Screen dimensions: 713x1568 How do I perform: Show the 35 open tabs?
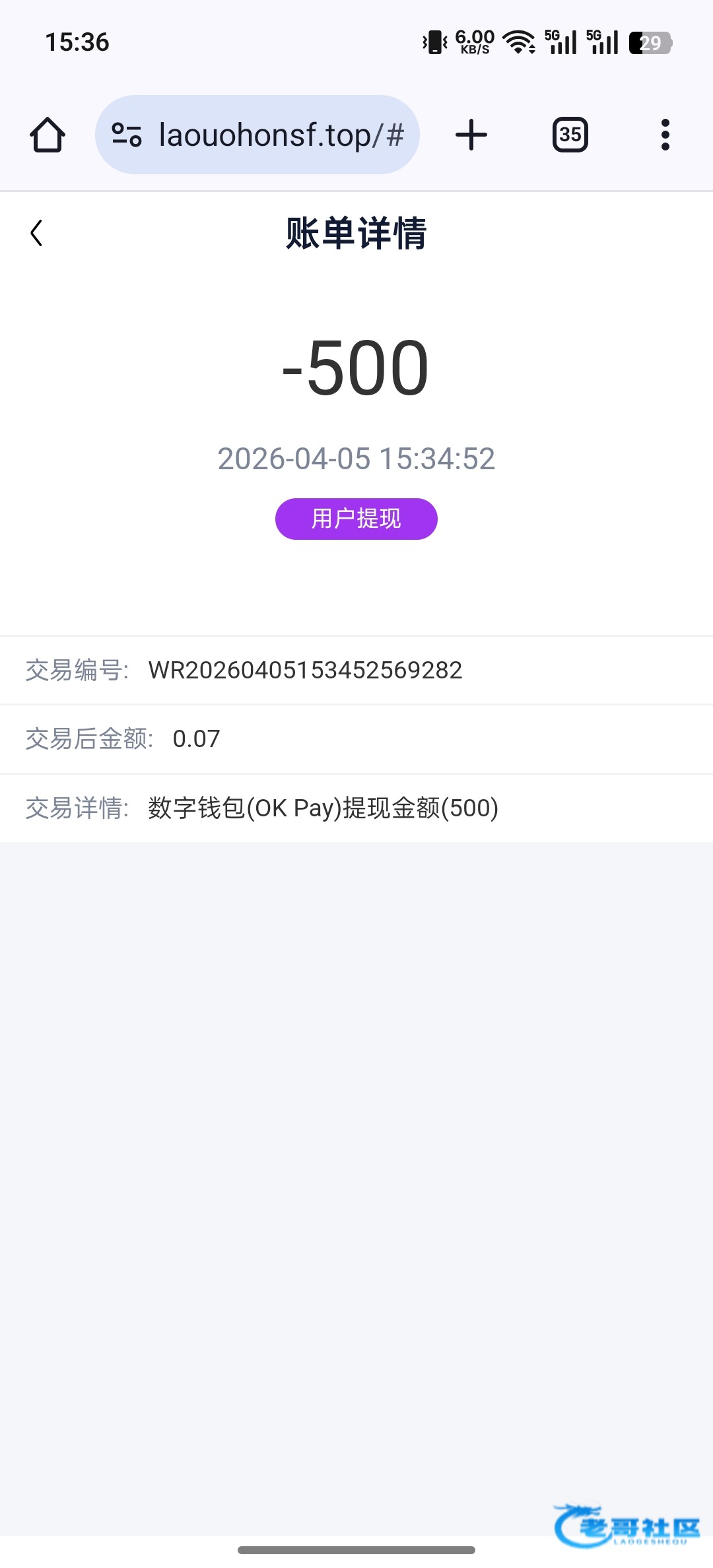click(570, 135)
